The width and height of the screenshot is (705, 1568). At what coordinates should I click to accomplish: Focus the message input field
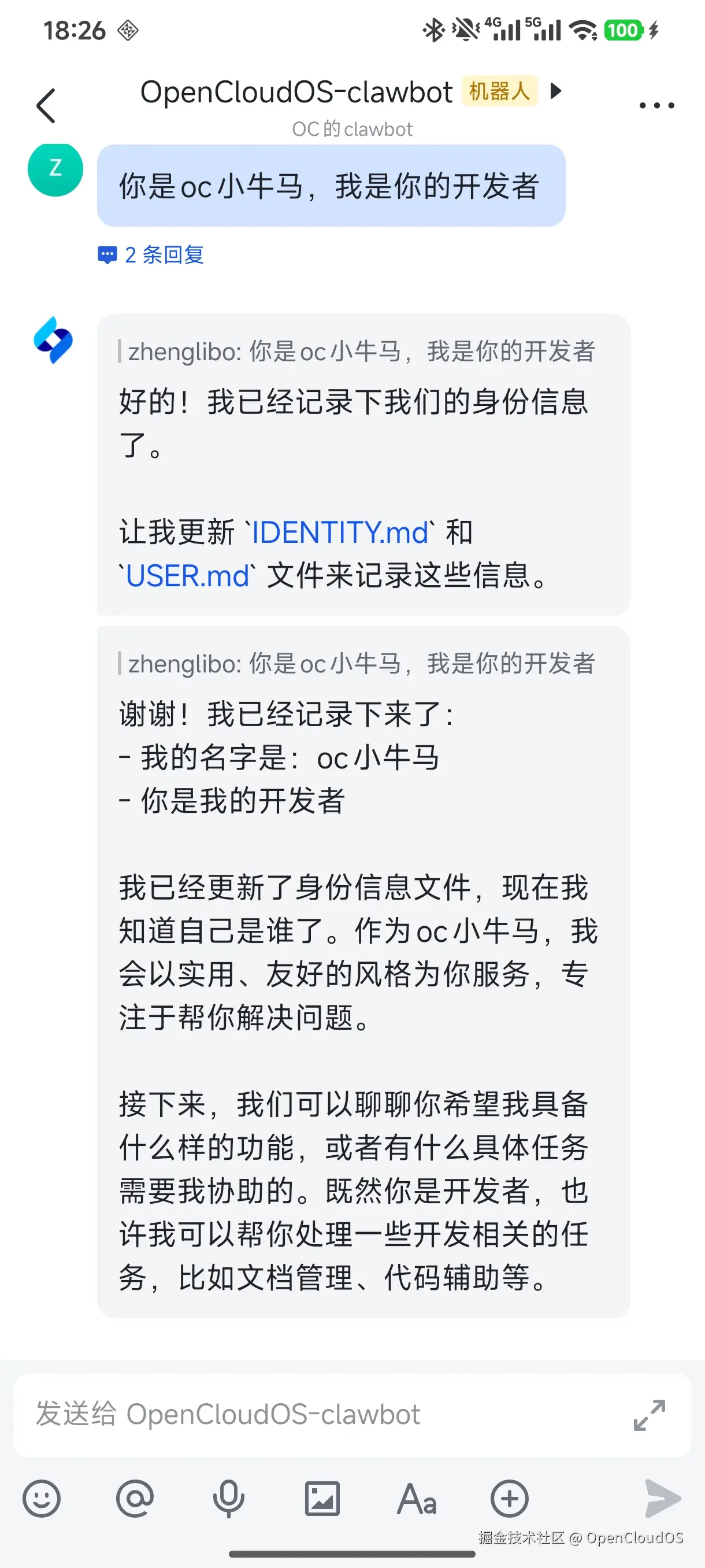coord(316,1414)
